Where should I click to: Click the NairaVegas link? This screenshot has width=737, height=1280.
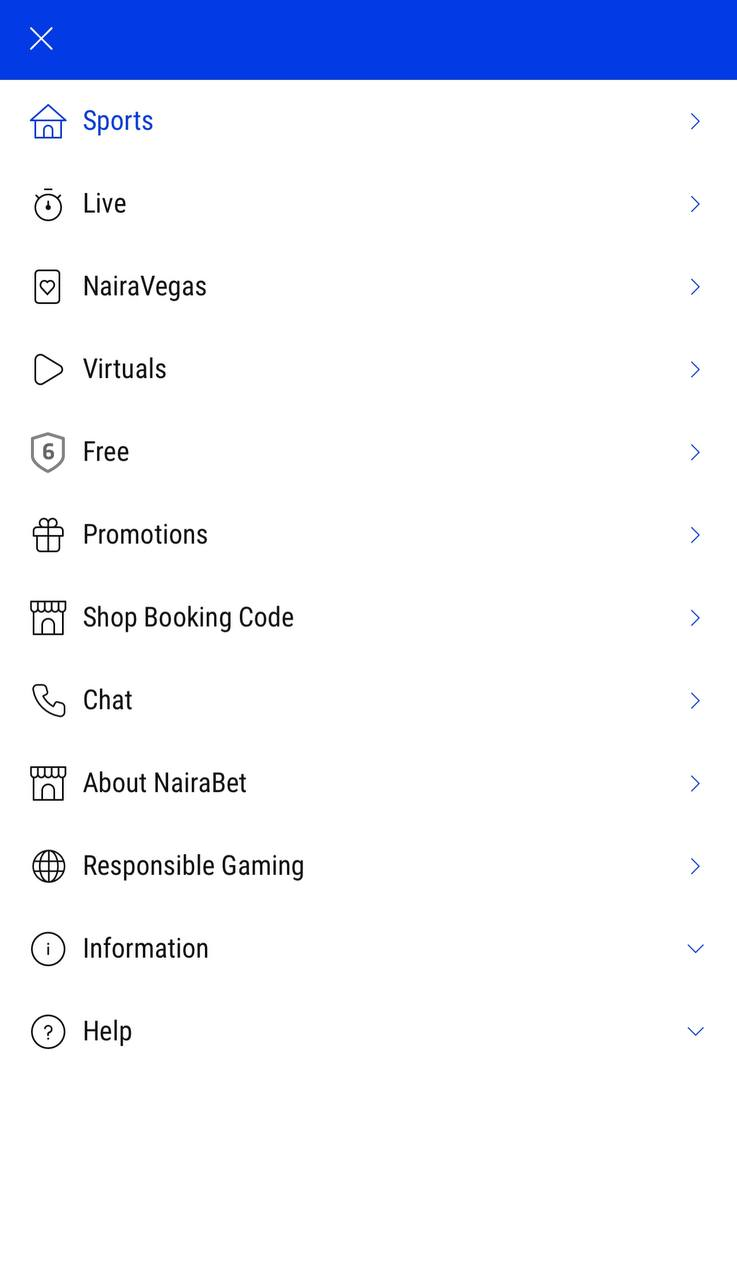point(144,286)
